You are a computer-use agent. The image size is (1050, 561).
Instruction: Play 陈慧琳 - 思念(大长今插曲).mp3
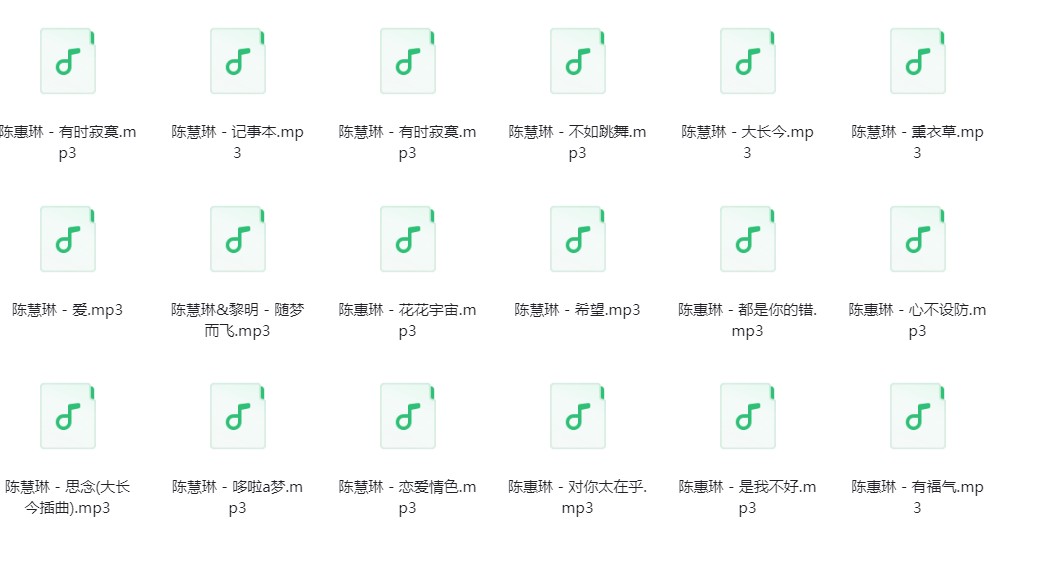[x=68, y=416]
